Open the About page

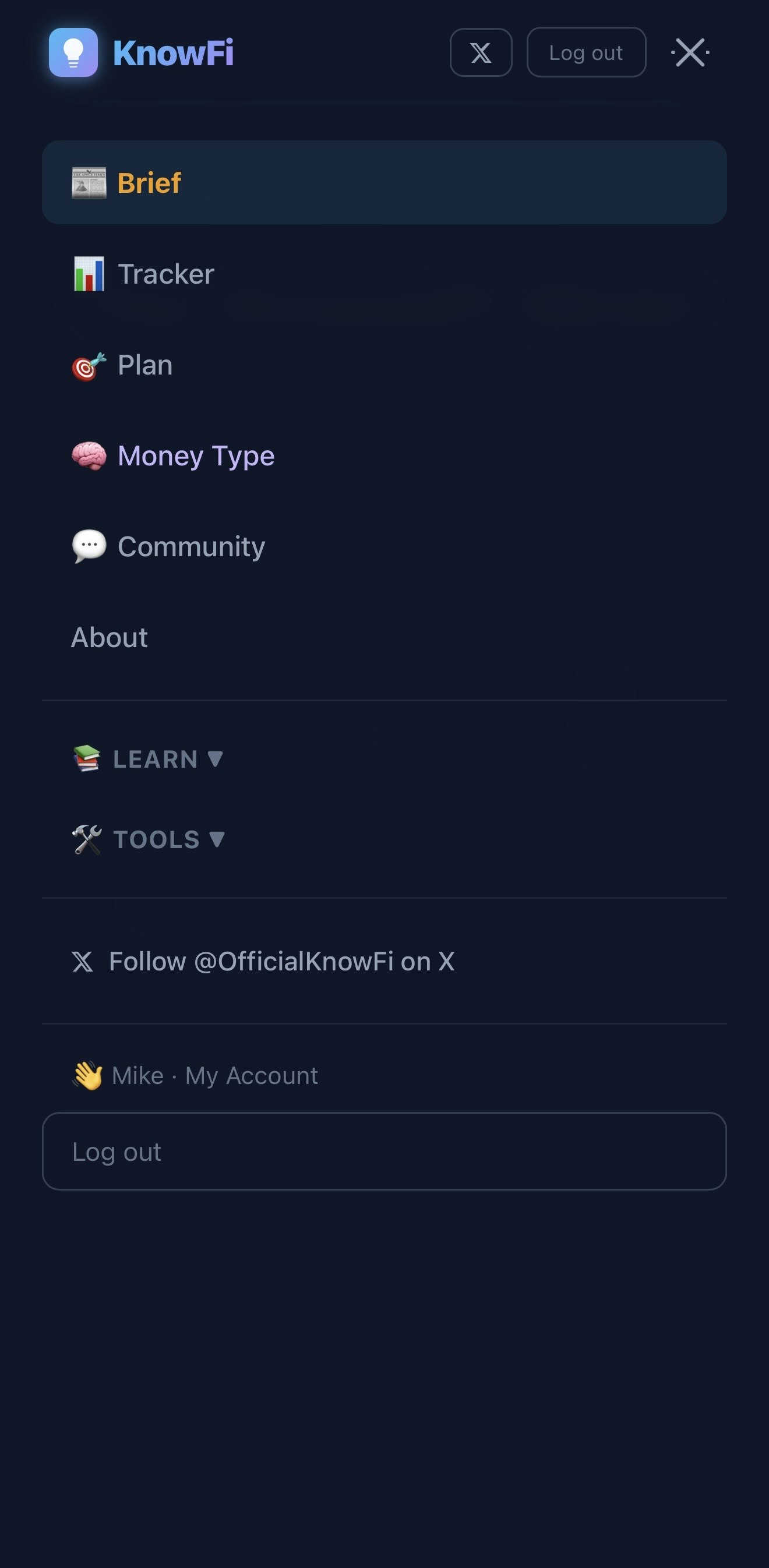[x=110, y=637]
